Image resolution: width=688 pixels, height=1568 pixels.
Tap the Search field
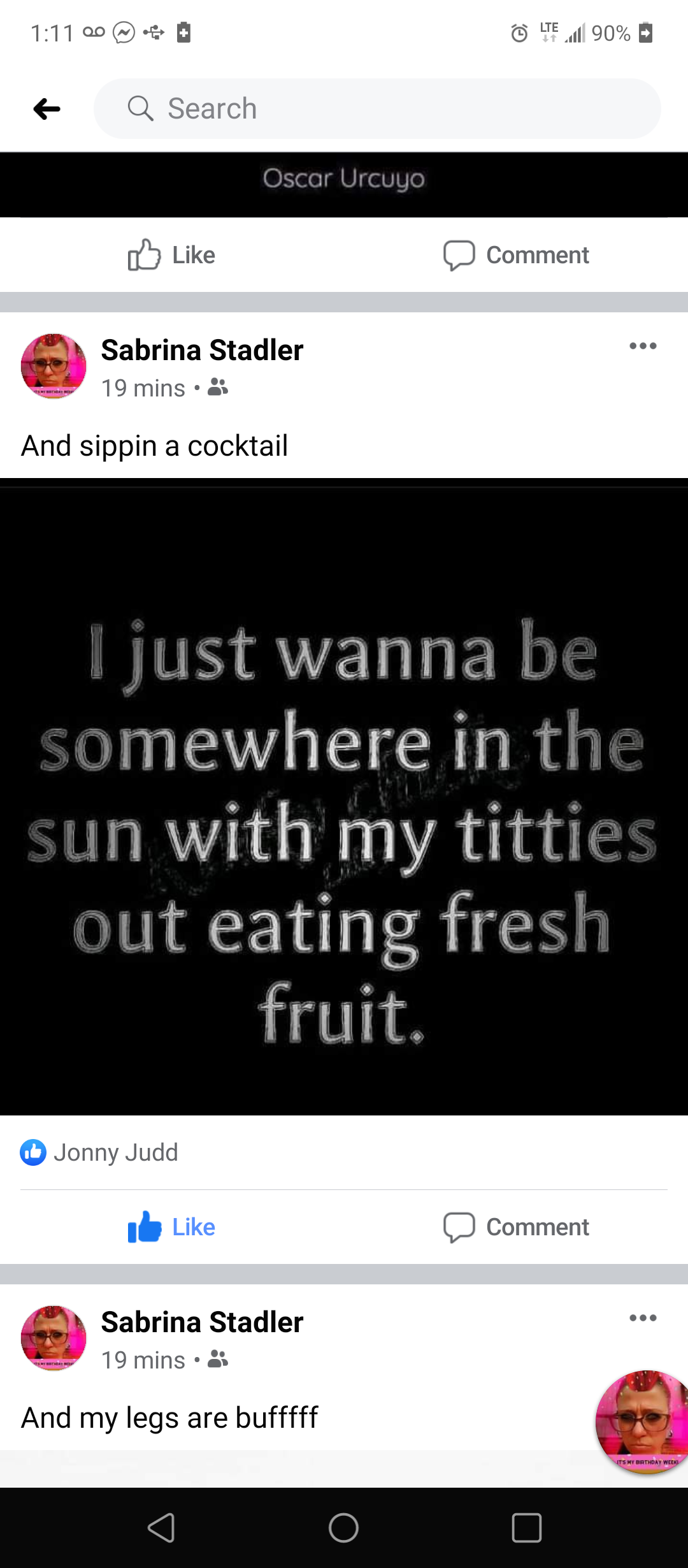tap(377, 109)
